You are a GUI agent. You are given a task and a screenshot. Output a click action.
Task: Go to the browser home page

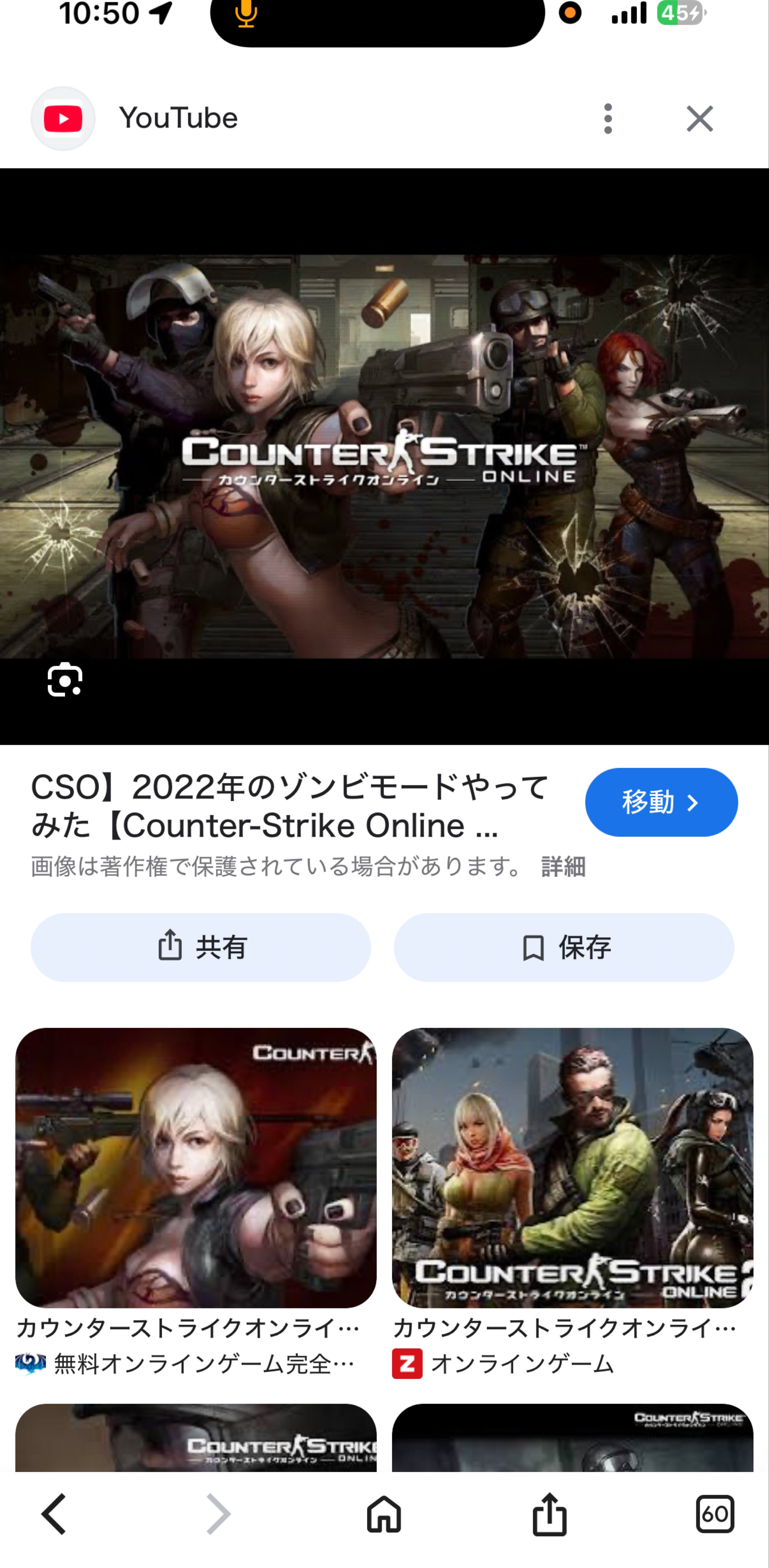(384, 1514)
